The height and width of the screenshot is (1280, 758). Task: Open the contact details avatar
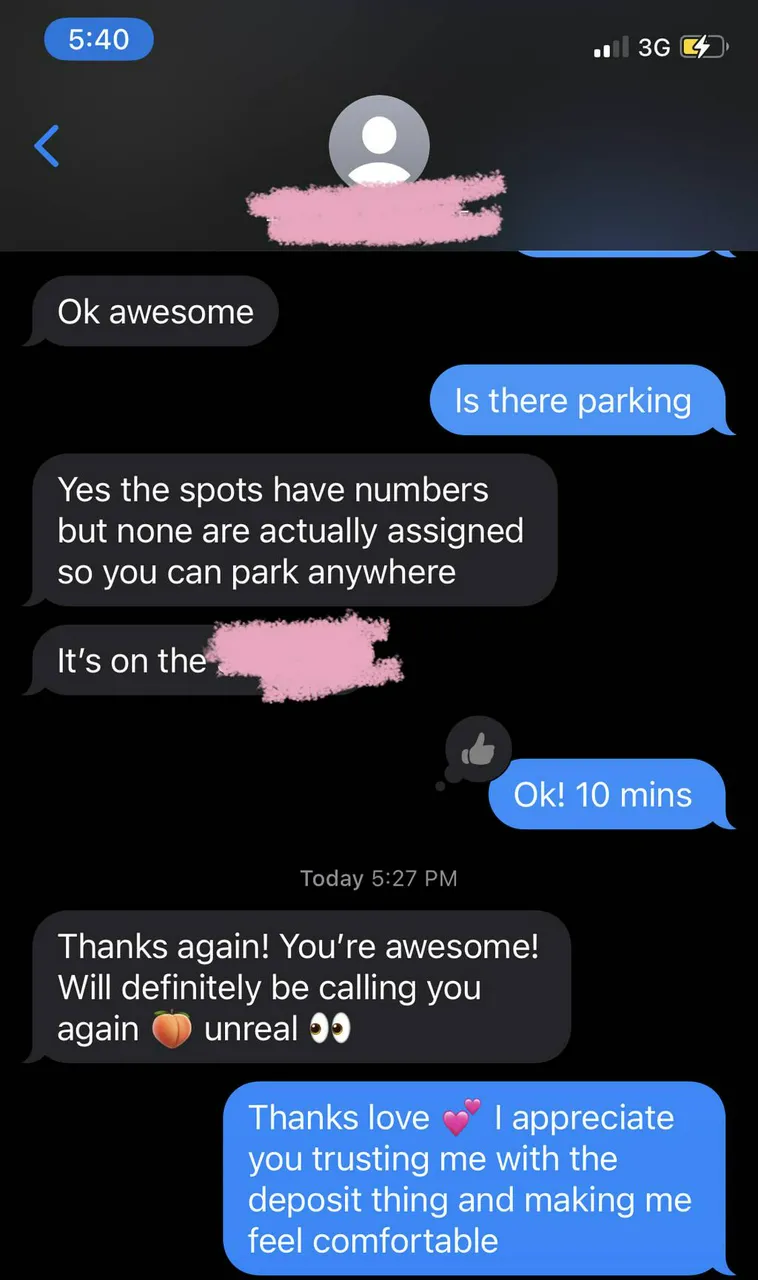379,142
